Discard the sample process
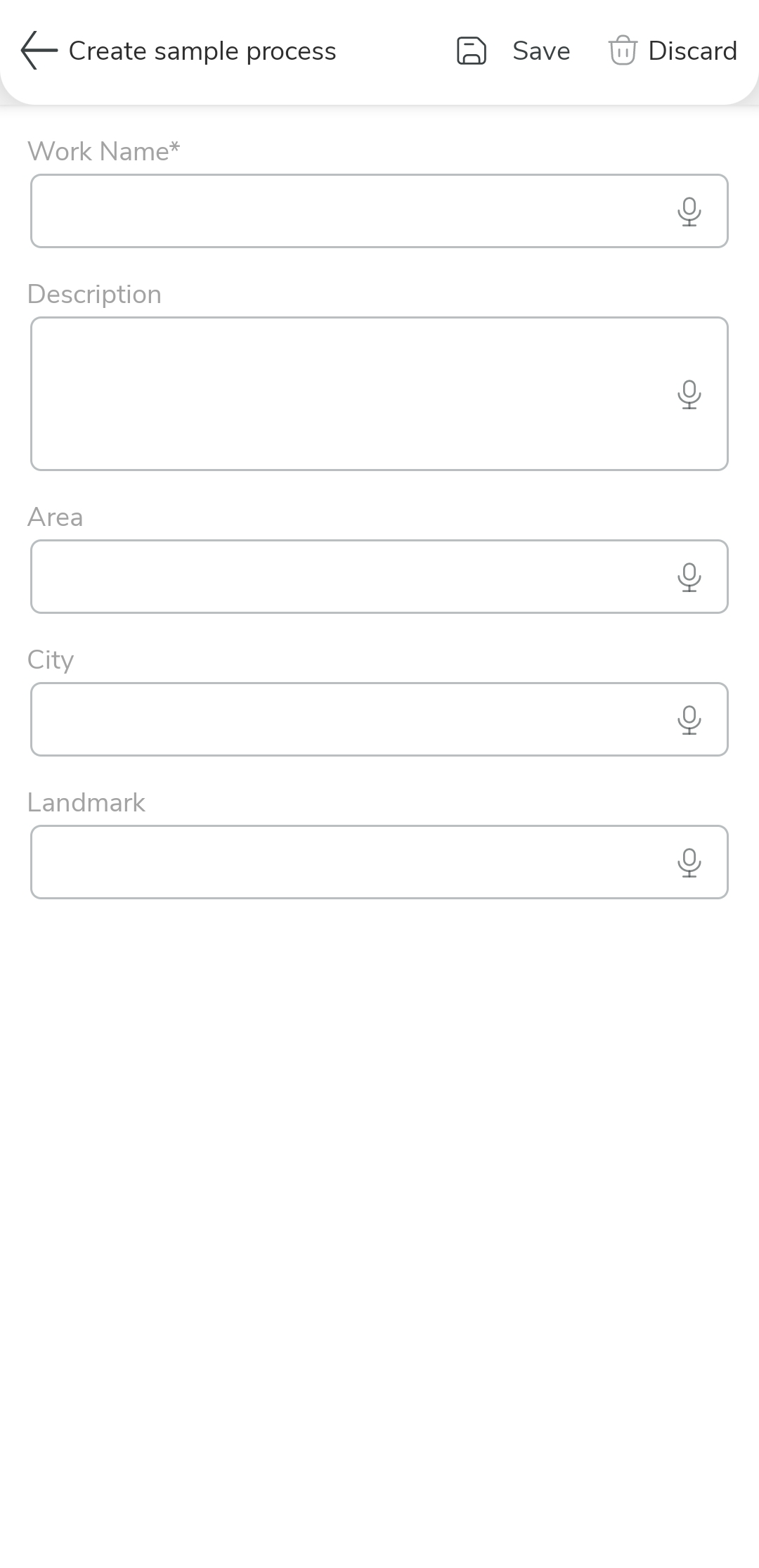 [673, 51]
